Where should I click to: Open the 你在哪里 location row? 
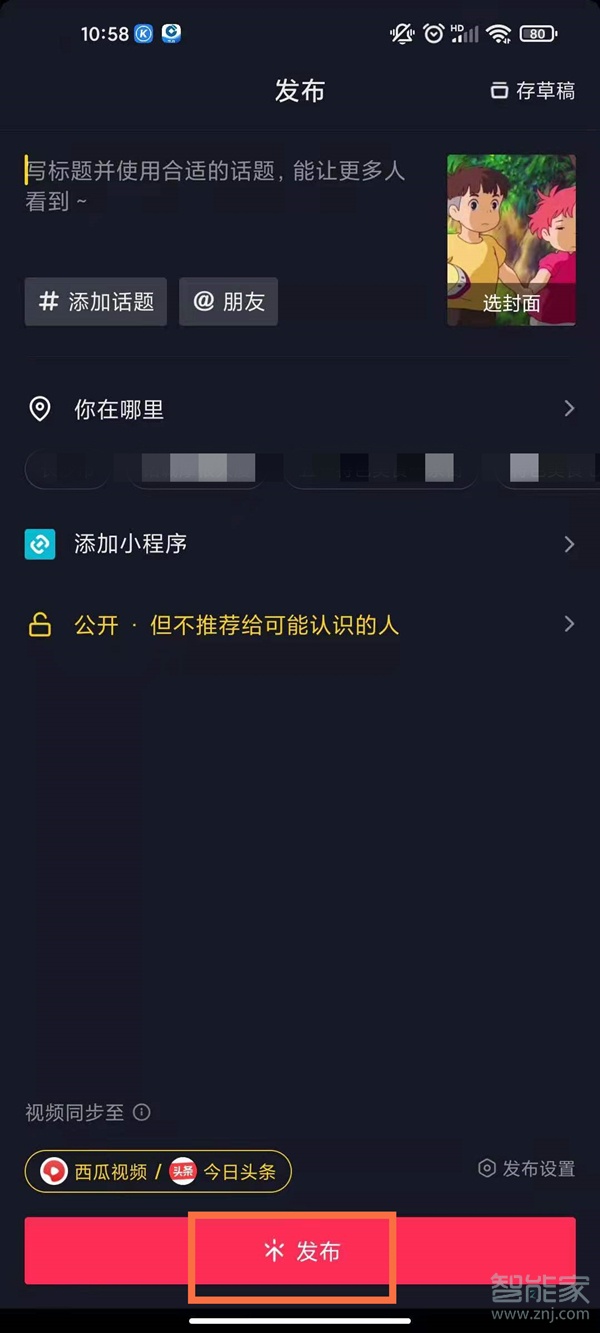tap(300, 409)
